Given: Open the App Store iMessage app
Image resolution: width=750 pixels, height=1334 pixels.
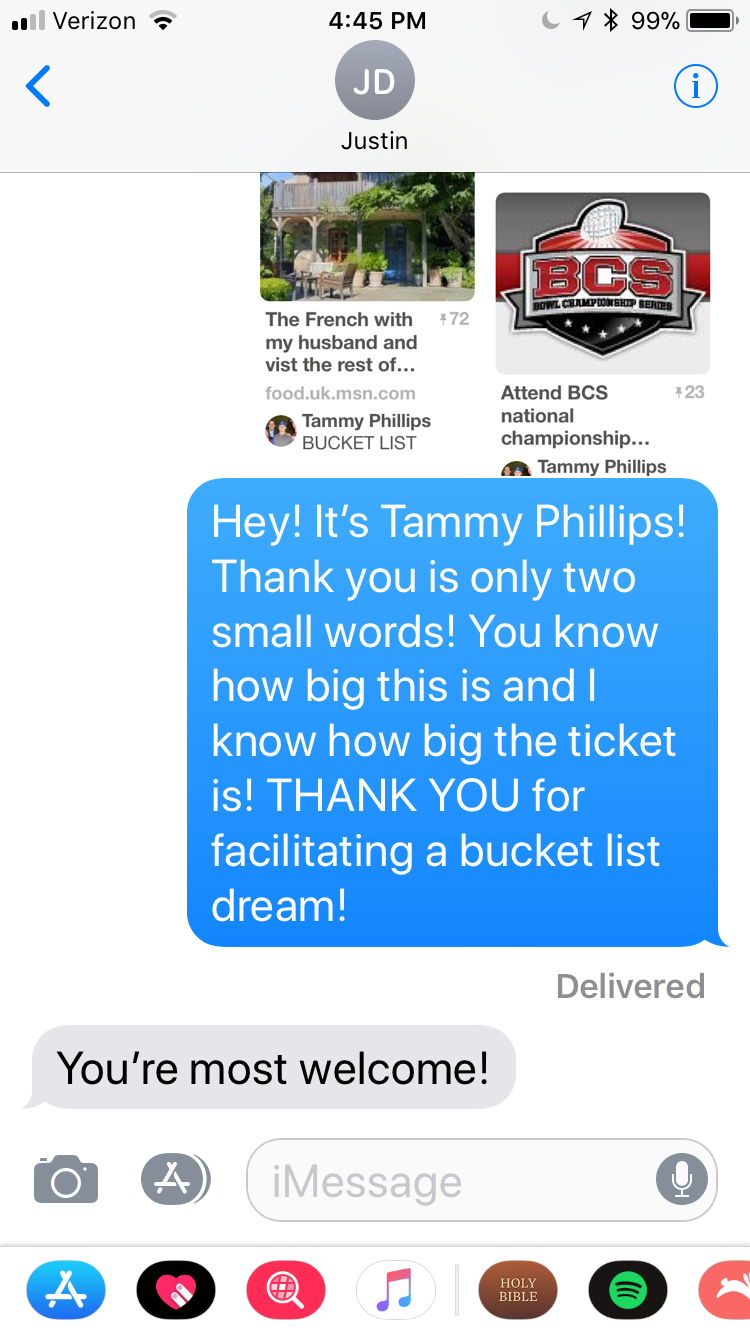Looking at the screenshot, I should click(66, 1290).
